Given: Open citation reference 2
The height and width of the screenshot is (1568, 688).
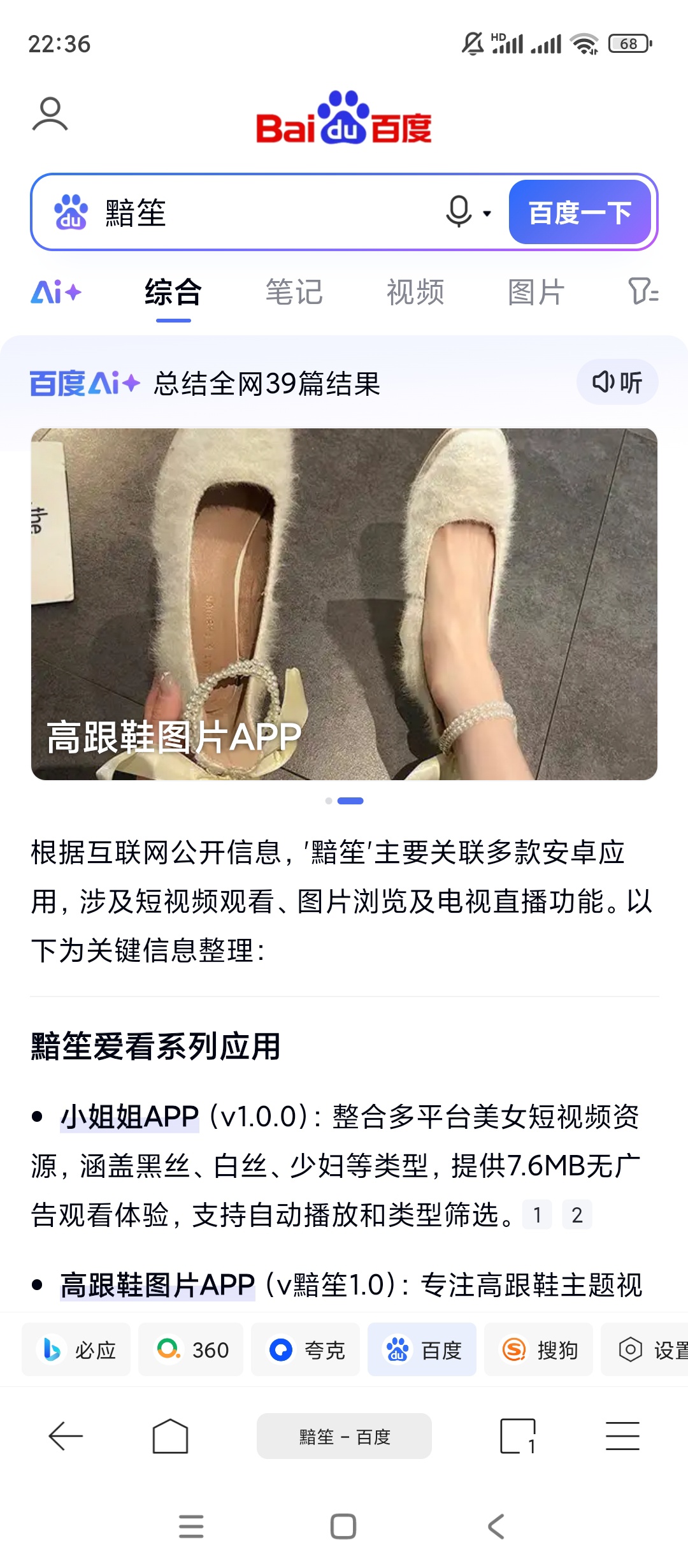Looking at the screenshot, I should click(577, 1215).
